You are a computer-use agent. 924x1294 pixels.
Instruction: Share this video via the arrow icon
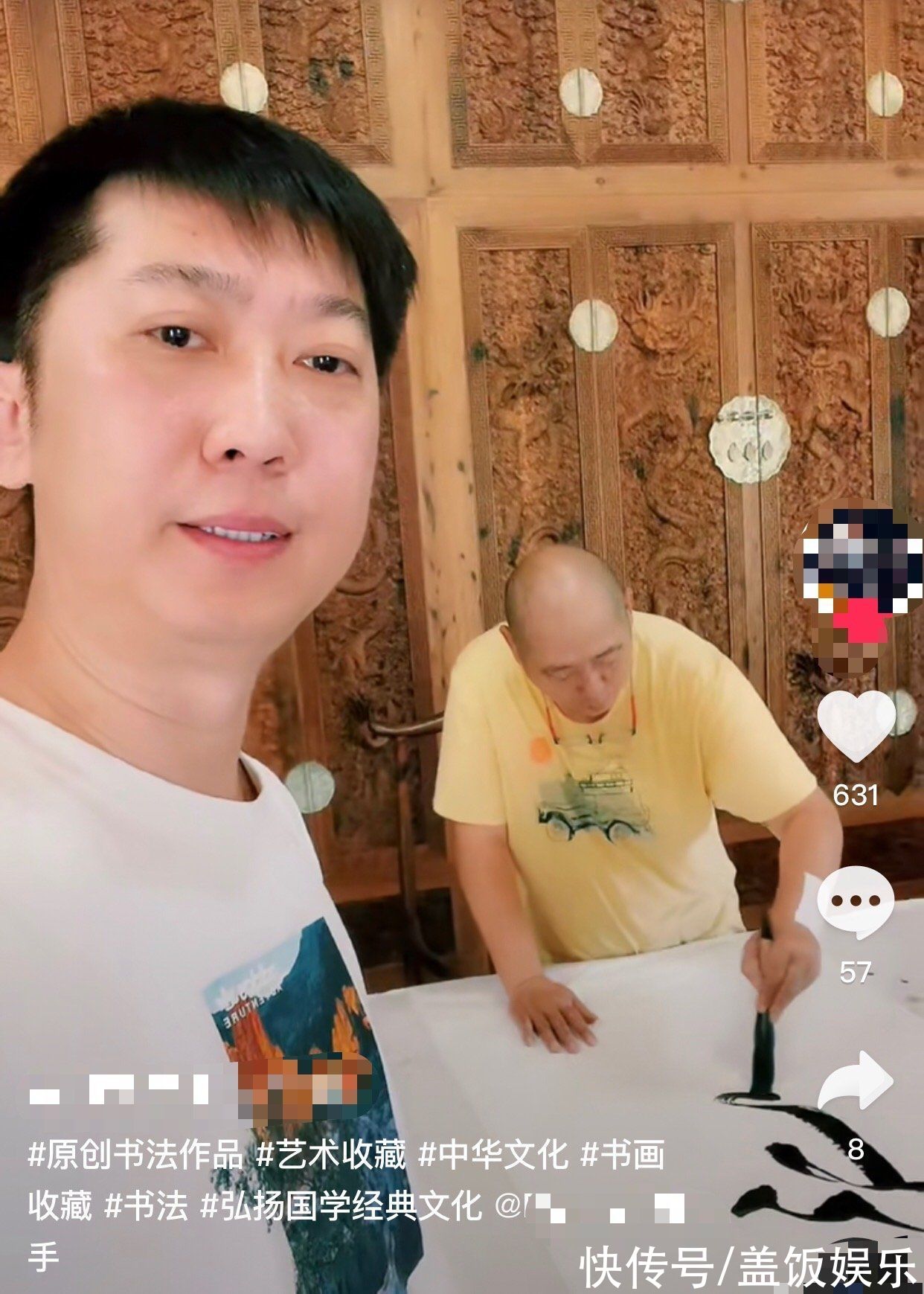[856, 1080]
